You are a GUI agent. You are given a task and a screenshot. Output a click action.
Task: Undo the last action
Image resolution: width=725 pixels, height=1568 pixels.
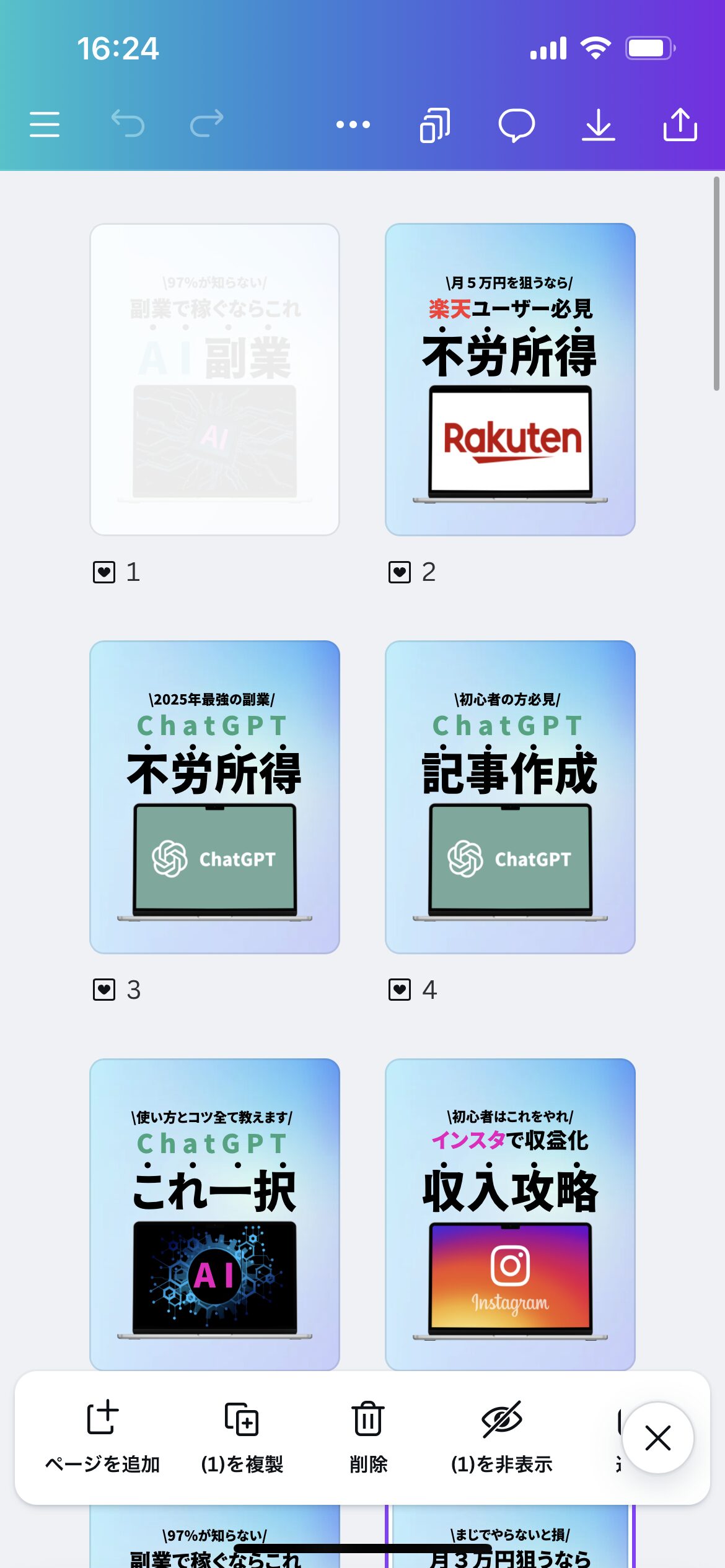click(128, 123)
